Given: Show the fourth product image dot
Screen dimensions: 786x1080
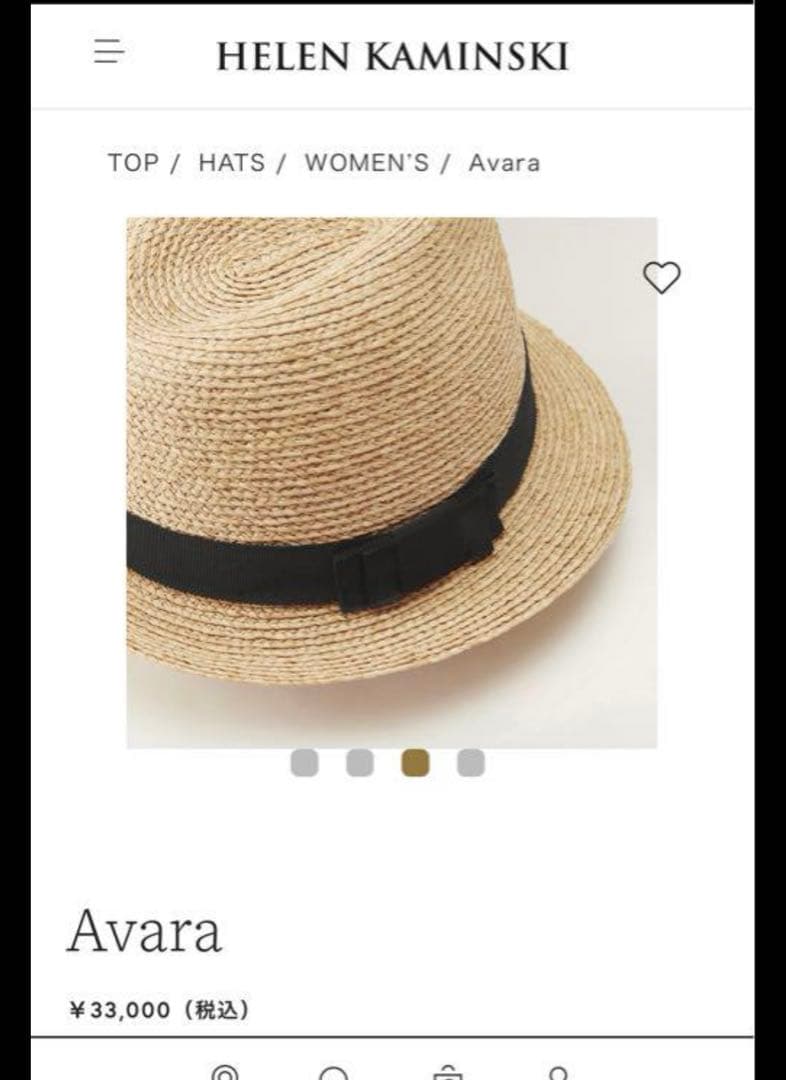Looking at the screenshot, I should pyautogui.click(x=471, y=764).
